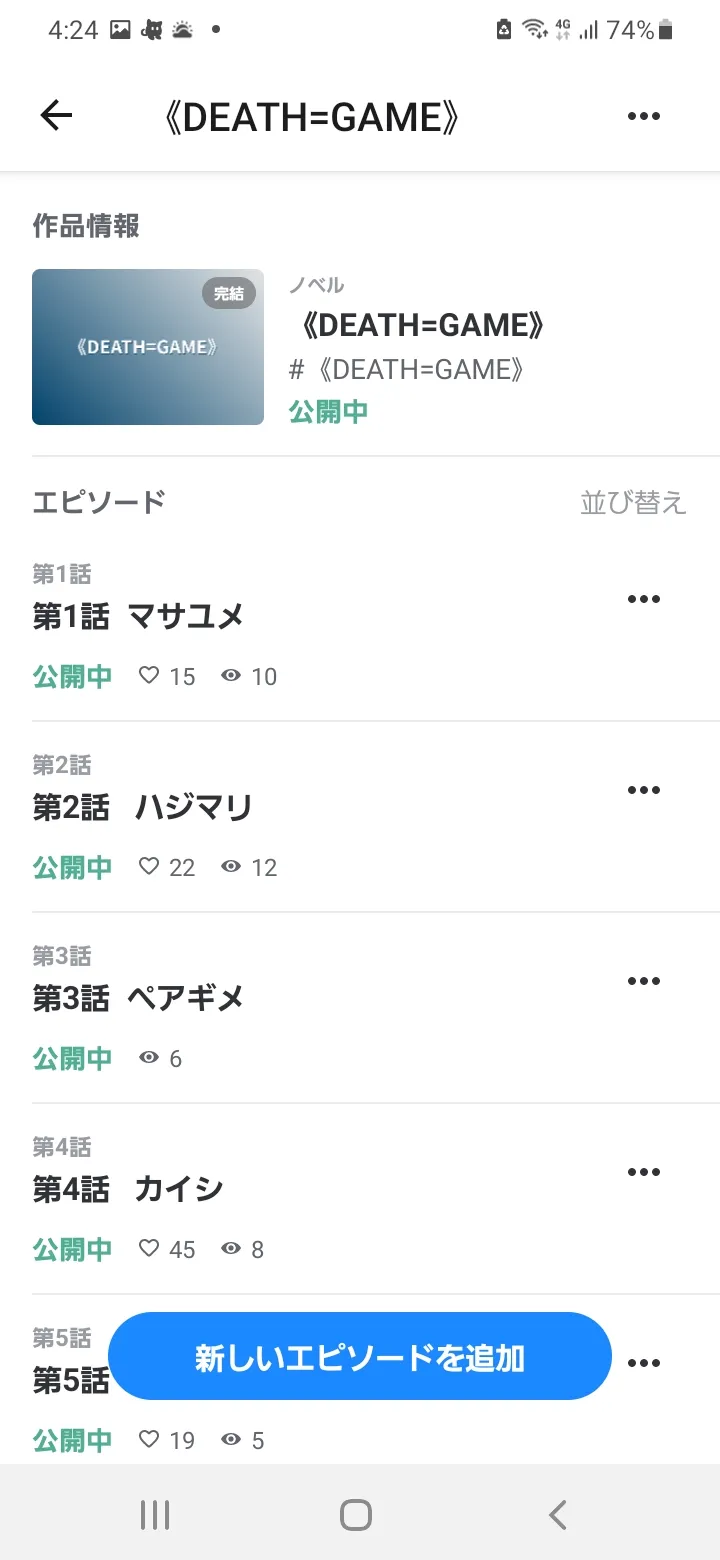This screenshot has height=1560, width=720.
Task: Add a new episode with 新しいエピソードを追加
Action: tap(359, 1356)
